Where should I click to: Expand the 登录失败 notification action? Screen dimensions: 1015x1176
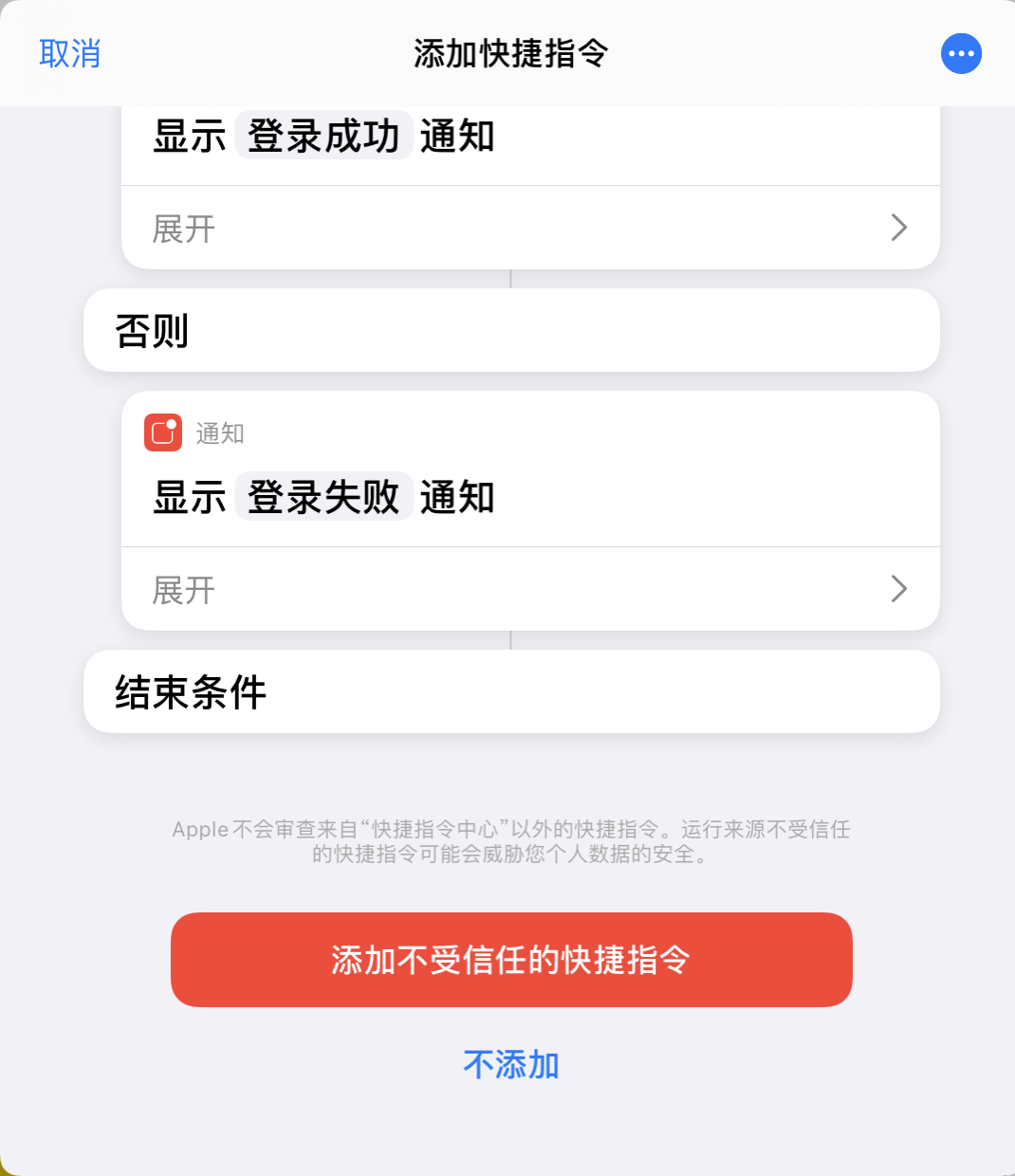(x=529, y=589)
